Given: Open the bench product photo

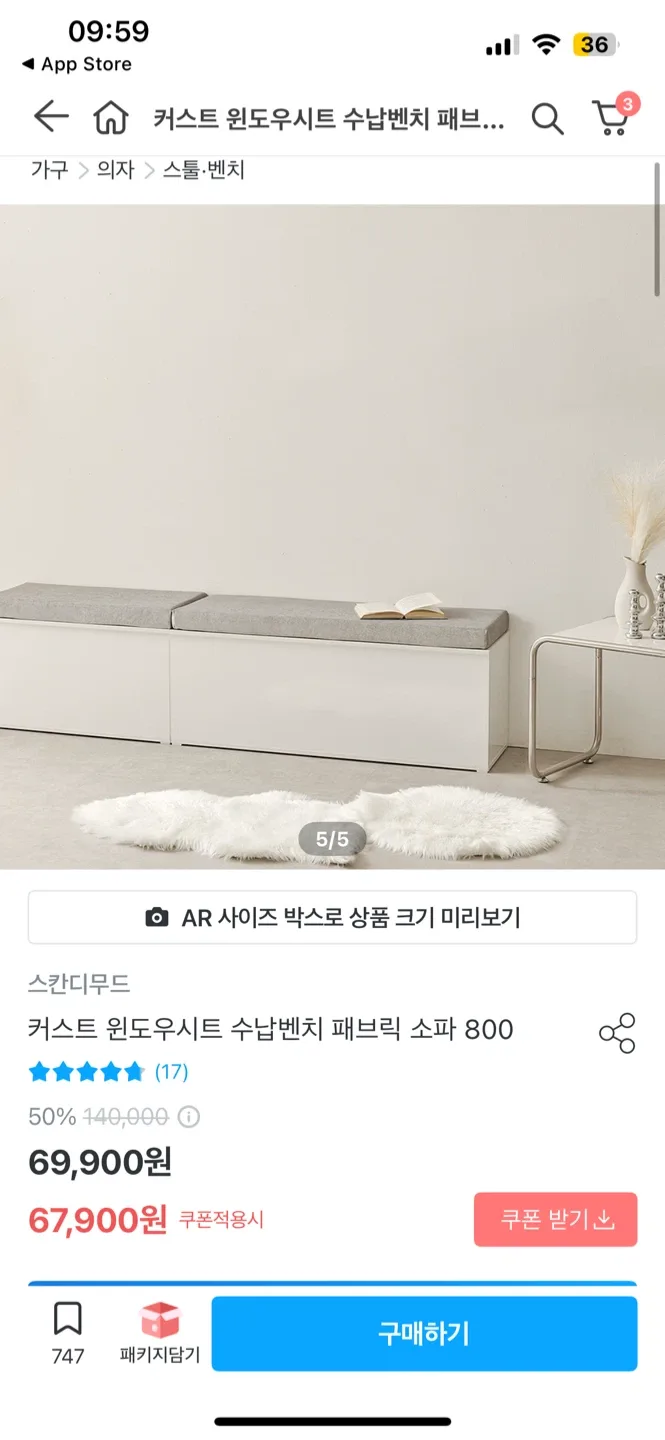Looking at the screenshot, I should [332, 536].
